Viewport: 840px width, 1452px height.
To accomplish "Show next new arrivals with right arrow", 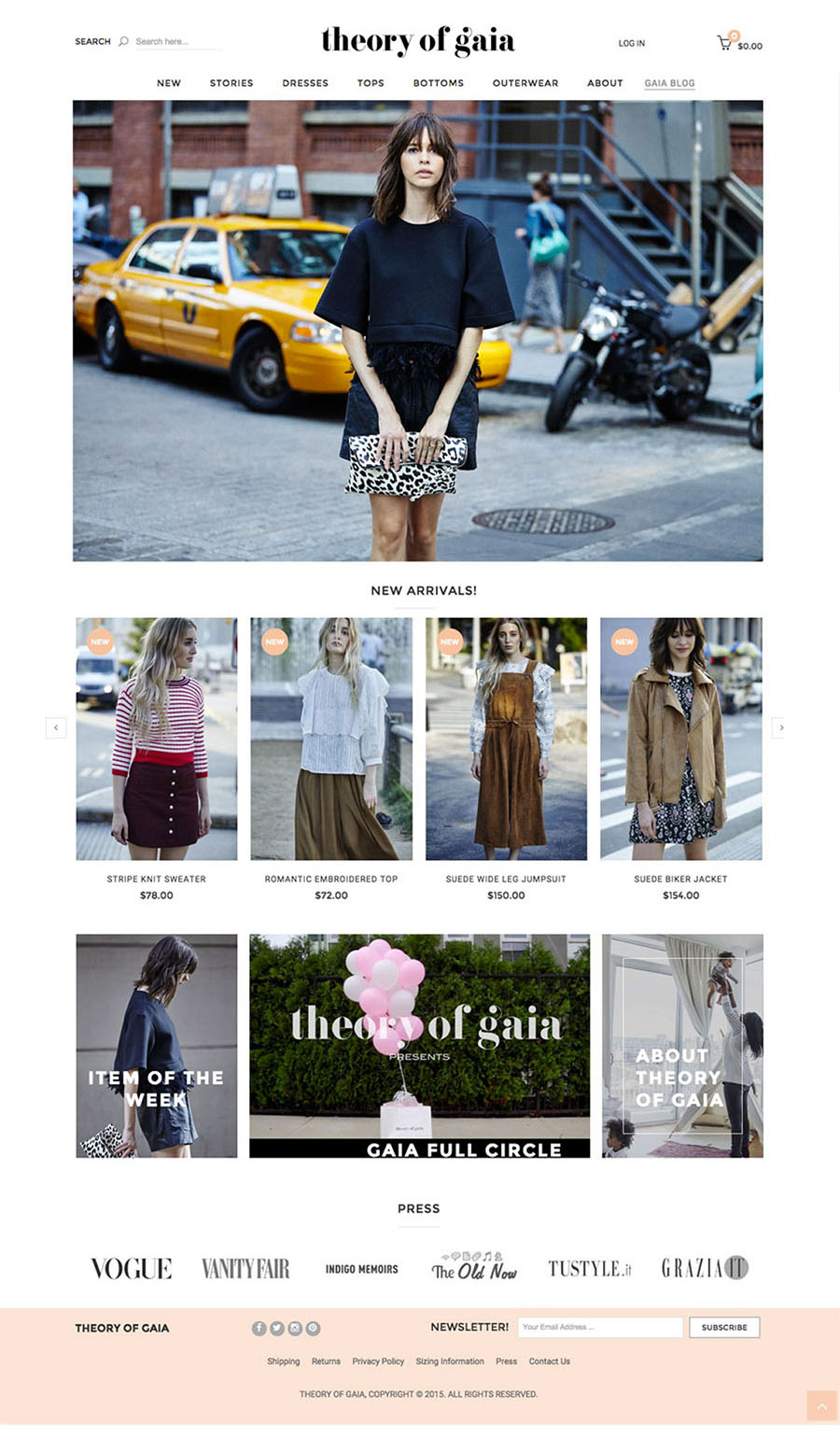I will pos(781,727).
